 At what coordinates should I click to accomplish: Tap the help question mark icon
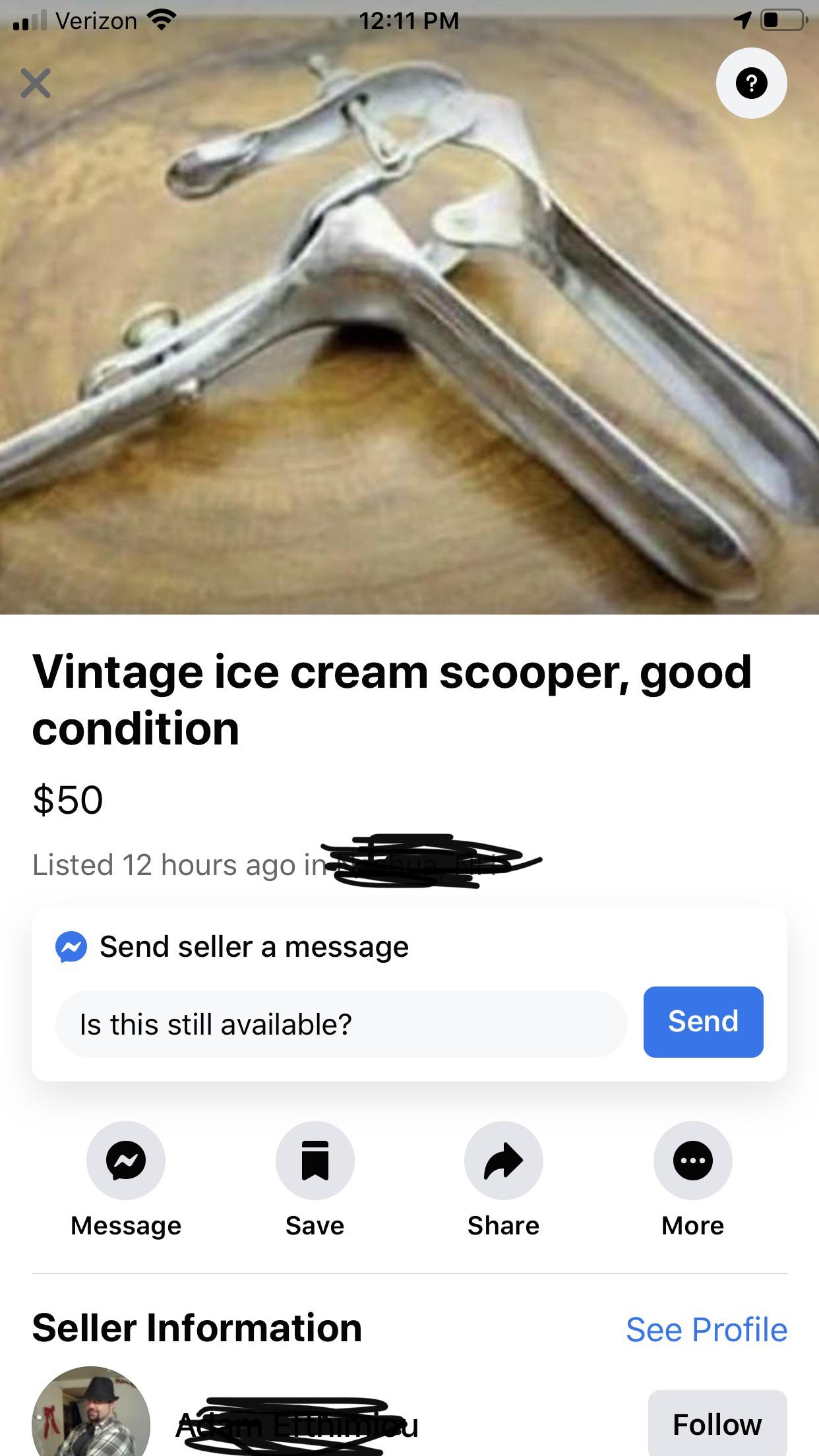[x=752, y=82]
